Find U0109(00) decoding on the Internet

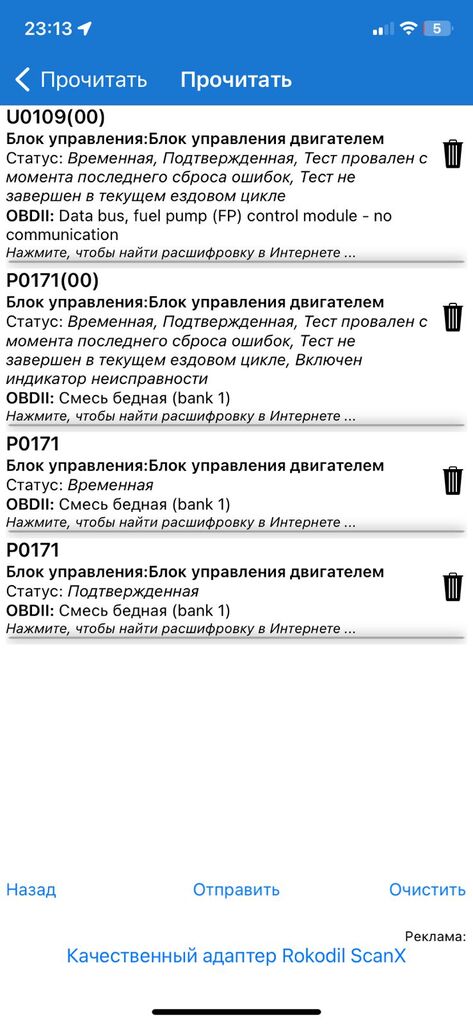[181, 253]
